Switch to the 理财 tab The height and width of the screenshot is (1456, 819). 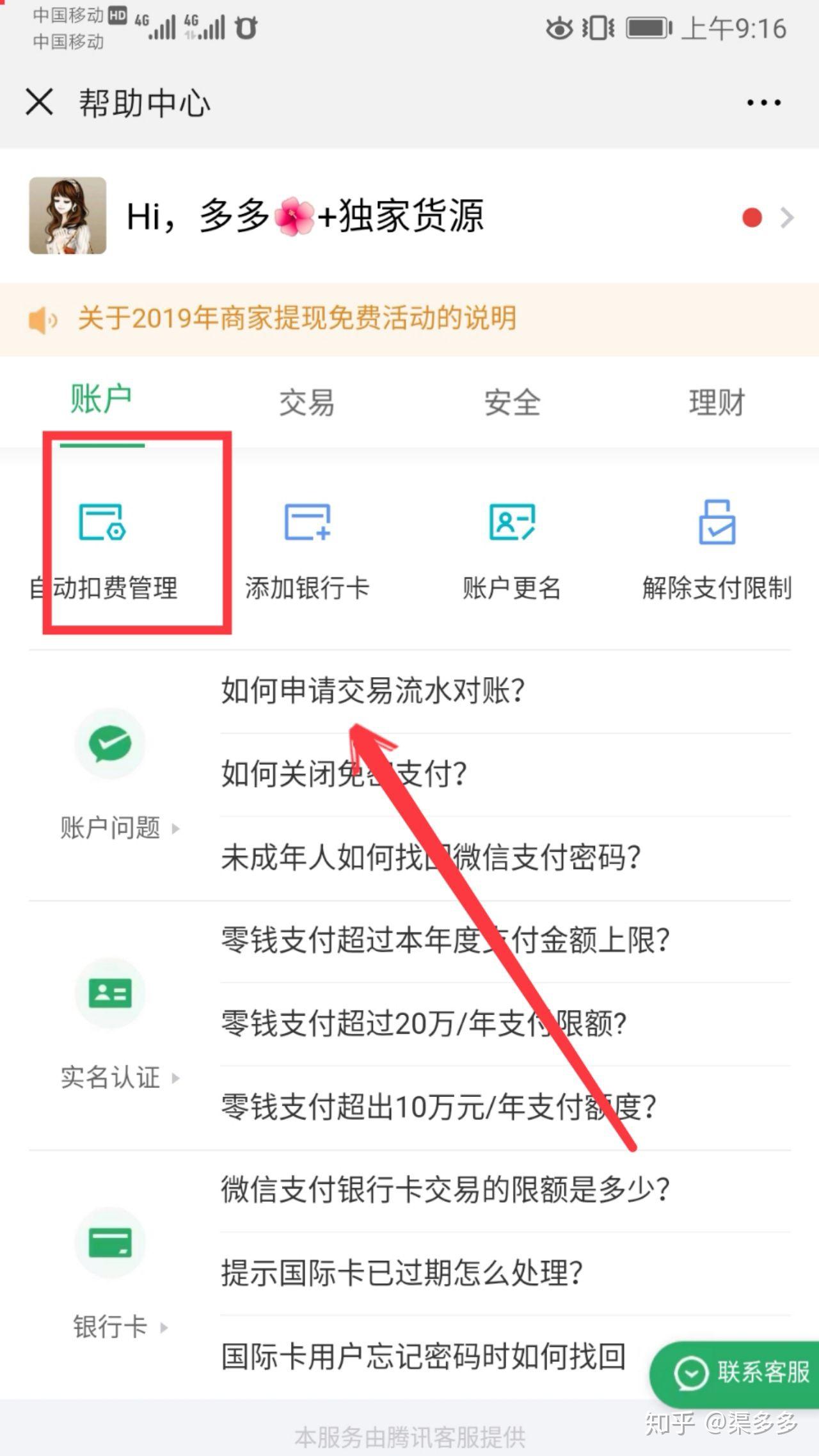coord(717,403)
